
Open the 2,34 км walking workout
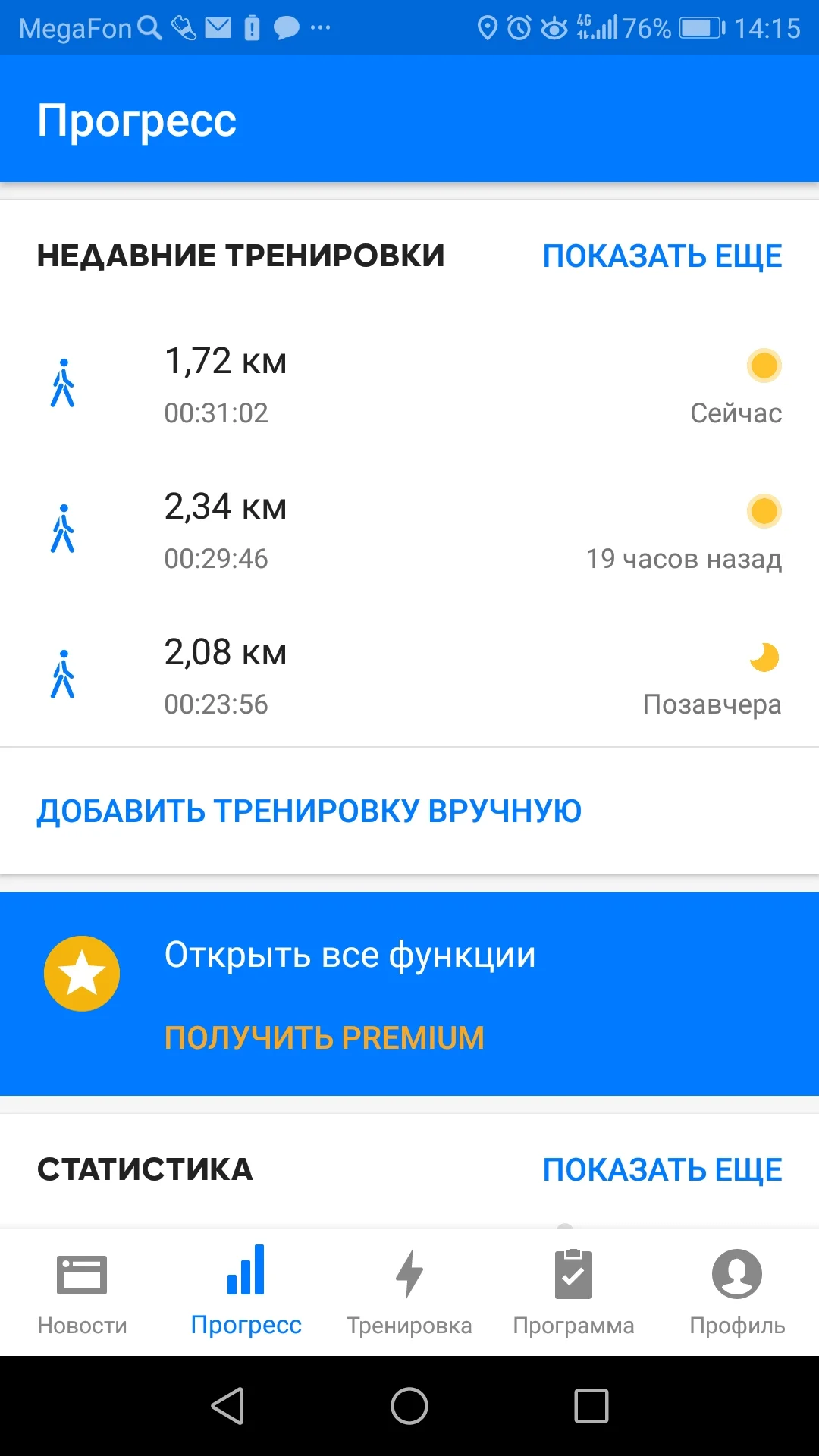tap(409, 531)
